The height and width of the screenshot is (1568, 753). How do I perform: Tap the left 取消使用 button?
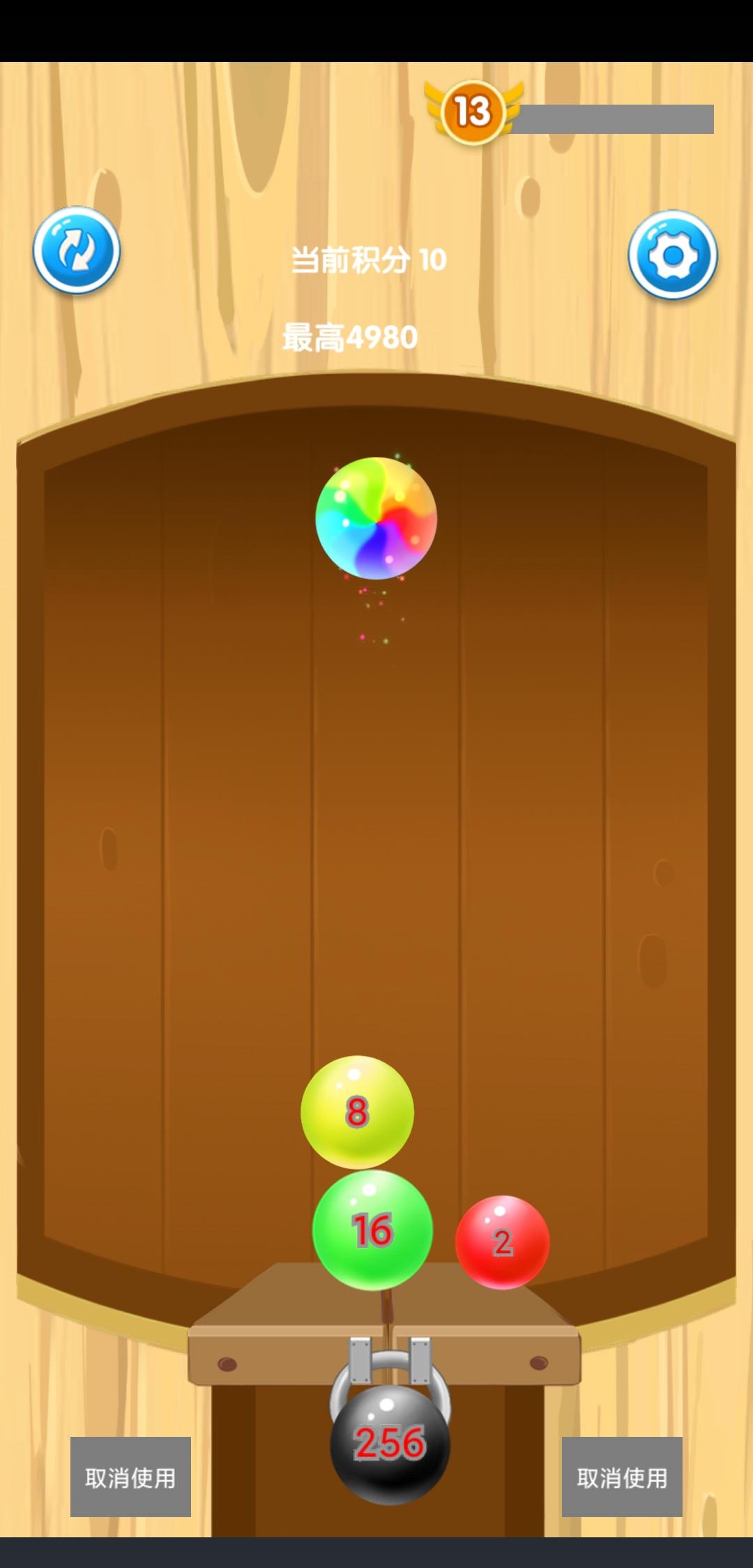[x=130, y=1477]
